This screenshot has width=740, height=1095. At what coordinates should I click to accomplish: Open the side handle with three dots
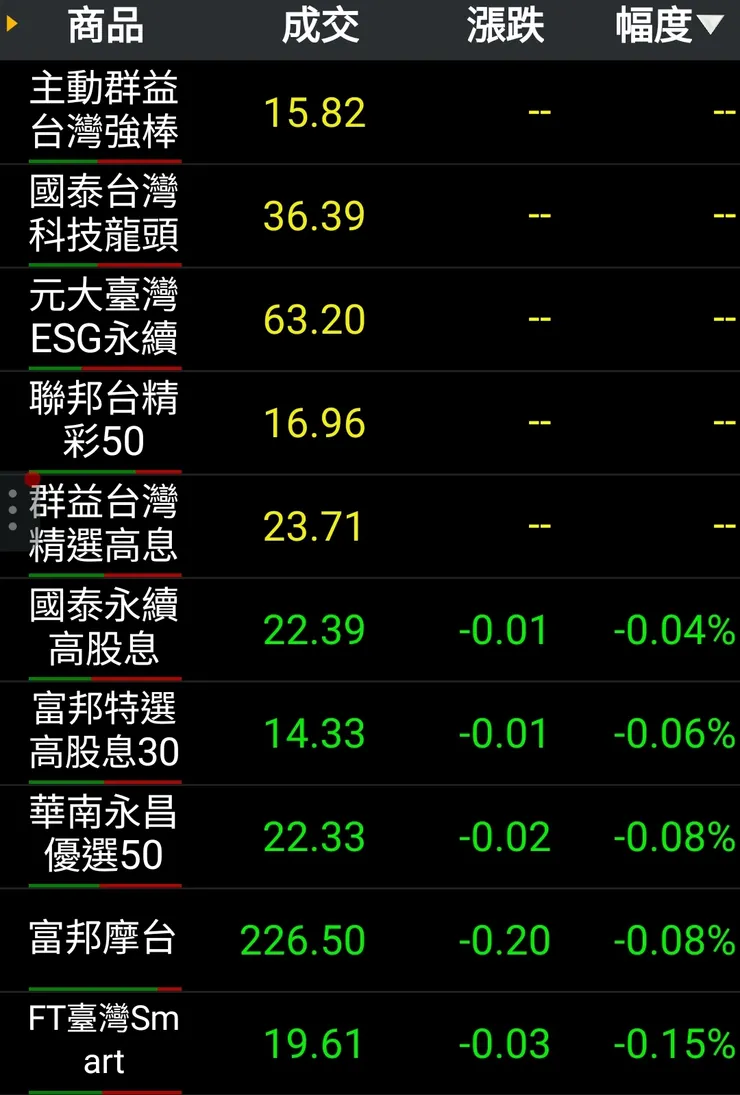12,511
